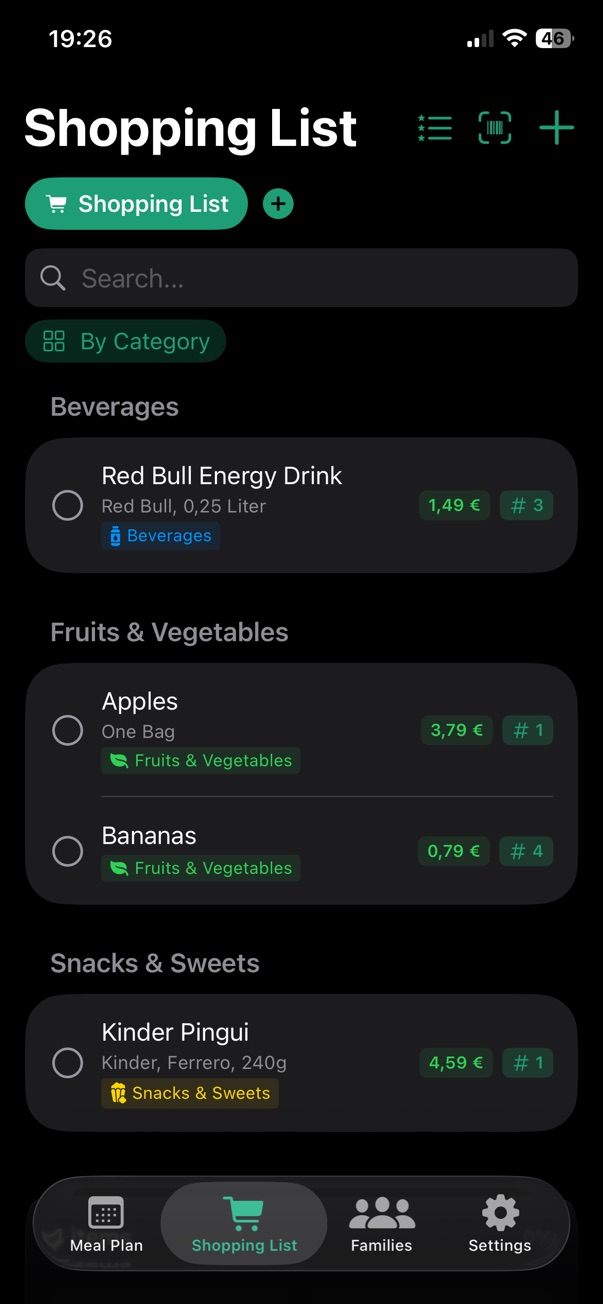Open the Families tab
The height and width of the screenshot is (1304, 603).
point(382,1225)
